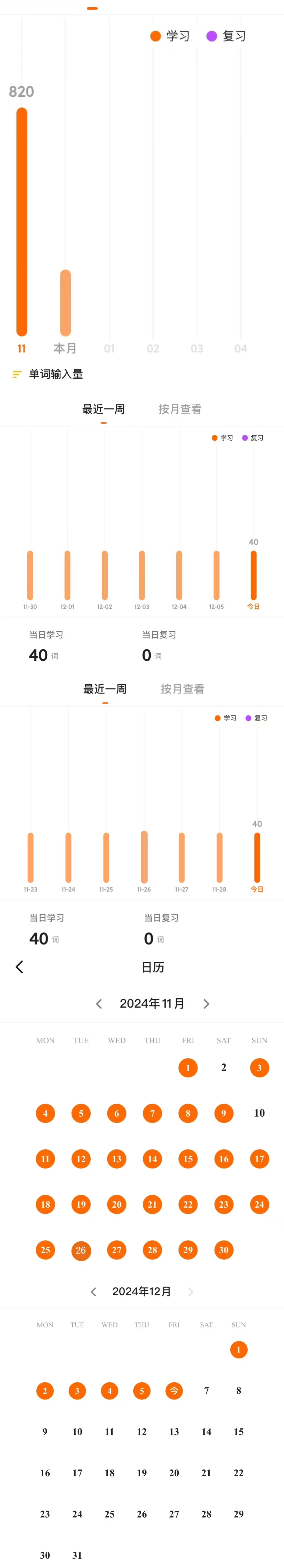Tap the 11-26 bar in weekly chart
Image resolution: width=284 pixels, height=1568 pixels.
click(x=144, y=856)
